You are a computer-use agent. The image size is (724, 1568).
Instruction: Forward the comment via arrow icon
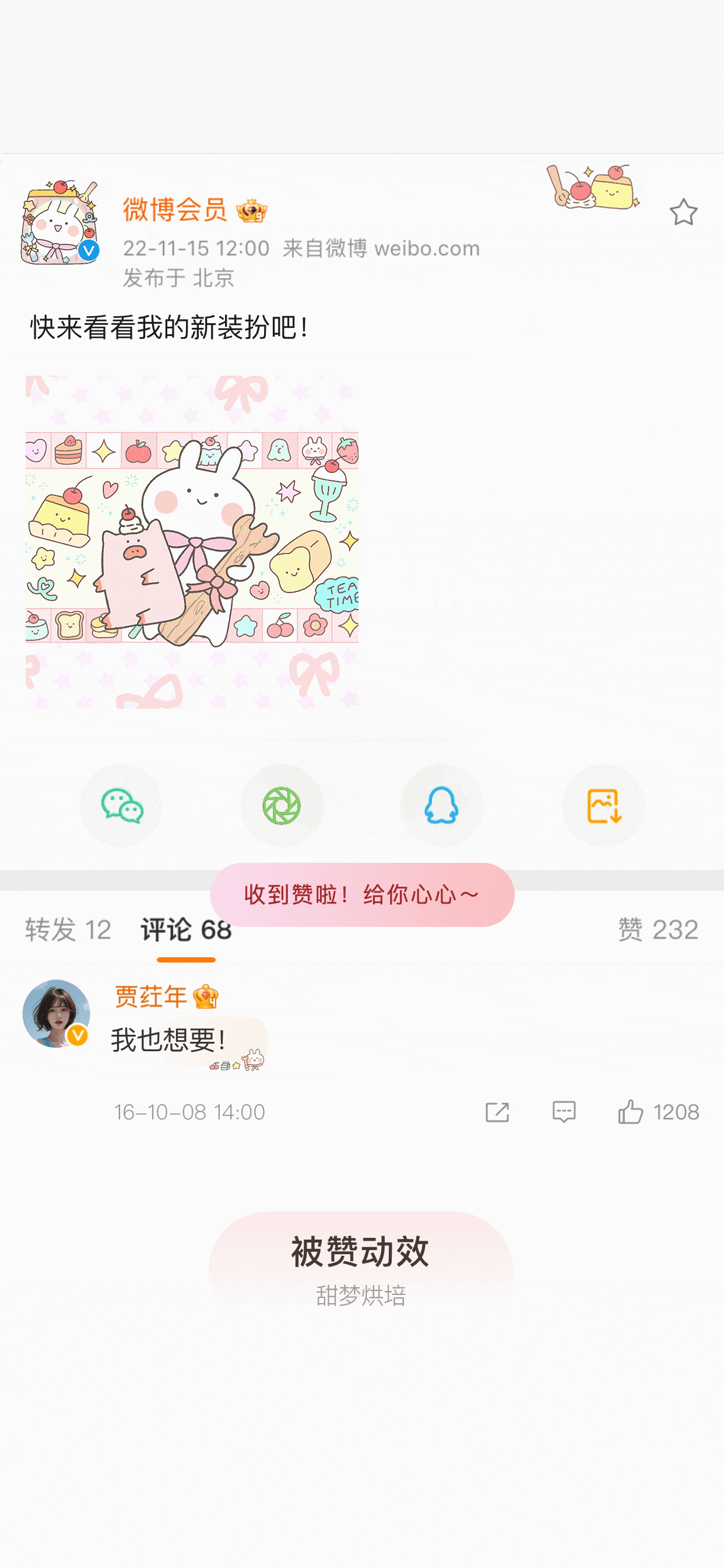click(x=498, y=1111)
